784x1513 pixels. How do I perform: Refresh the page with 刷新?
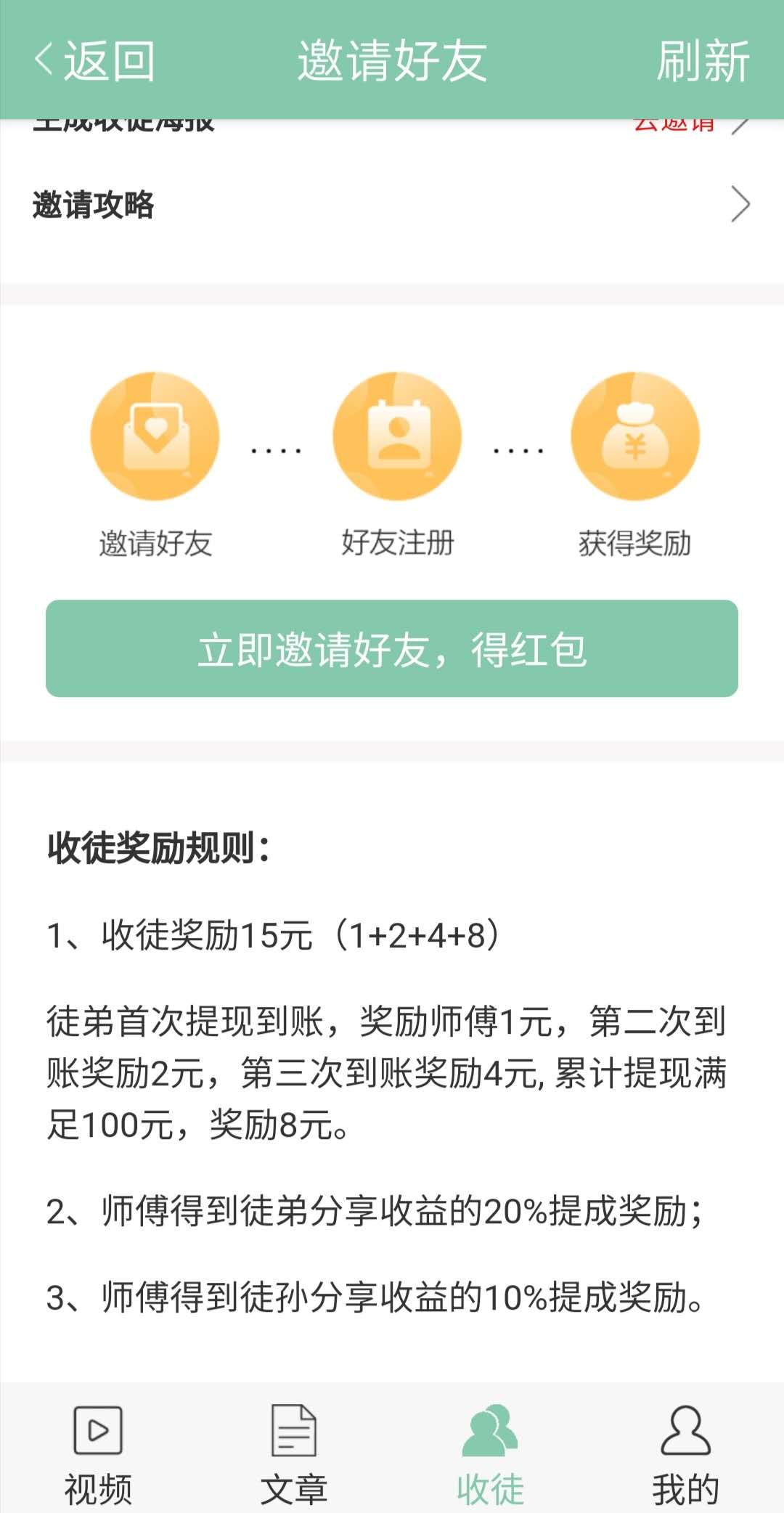(x=703, y=61)
